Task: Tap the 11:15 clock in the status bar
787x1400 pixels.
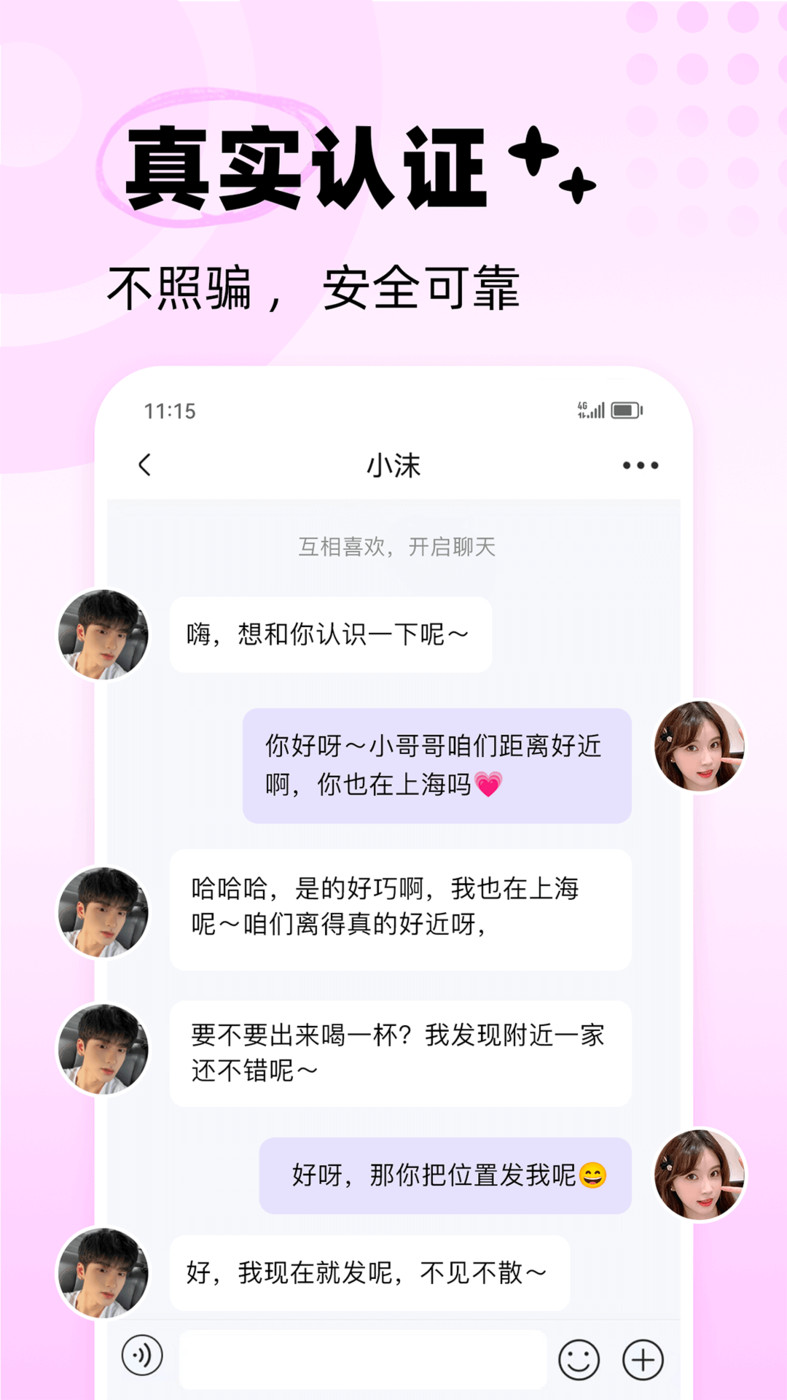Action: [x=174, y=409]
